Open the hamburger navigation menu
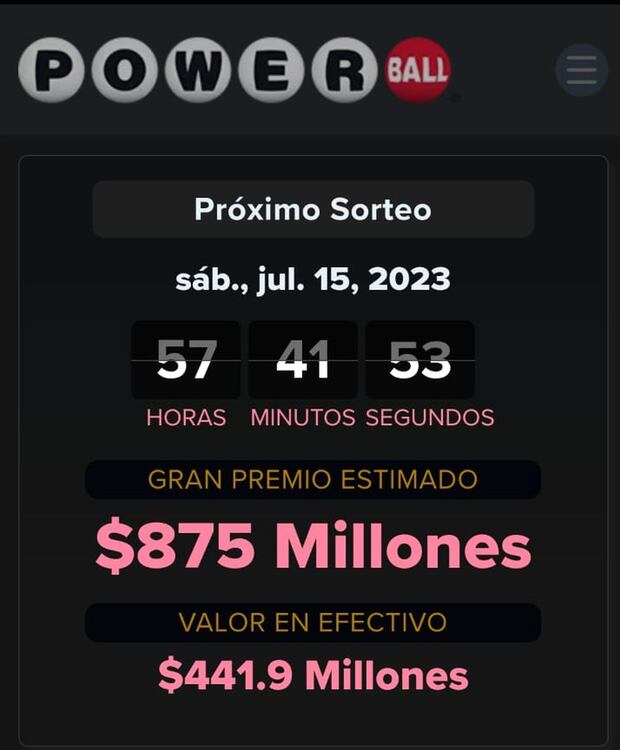The image size is (620, 750). click(581, 70)
